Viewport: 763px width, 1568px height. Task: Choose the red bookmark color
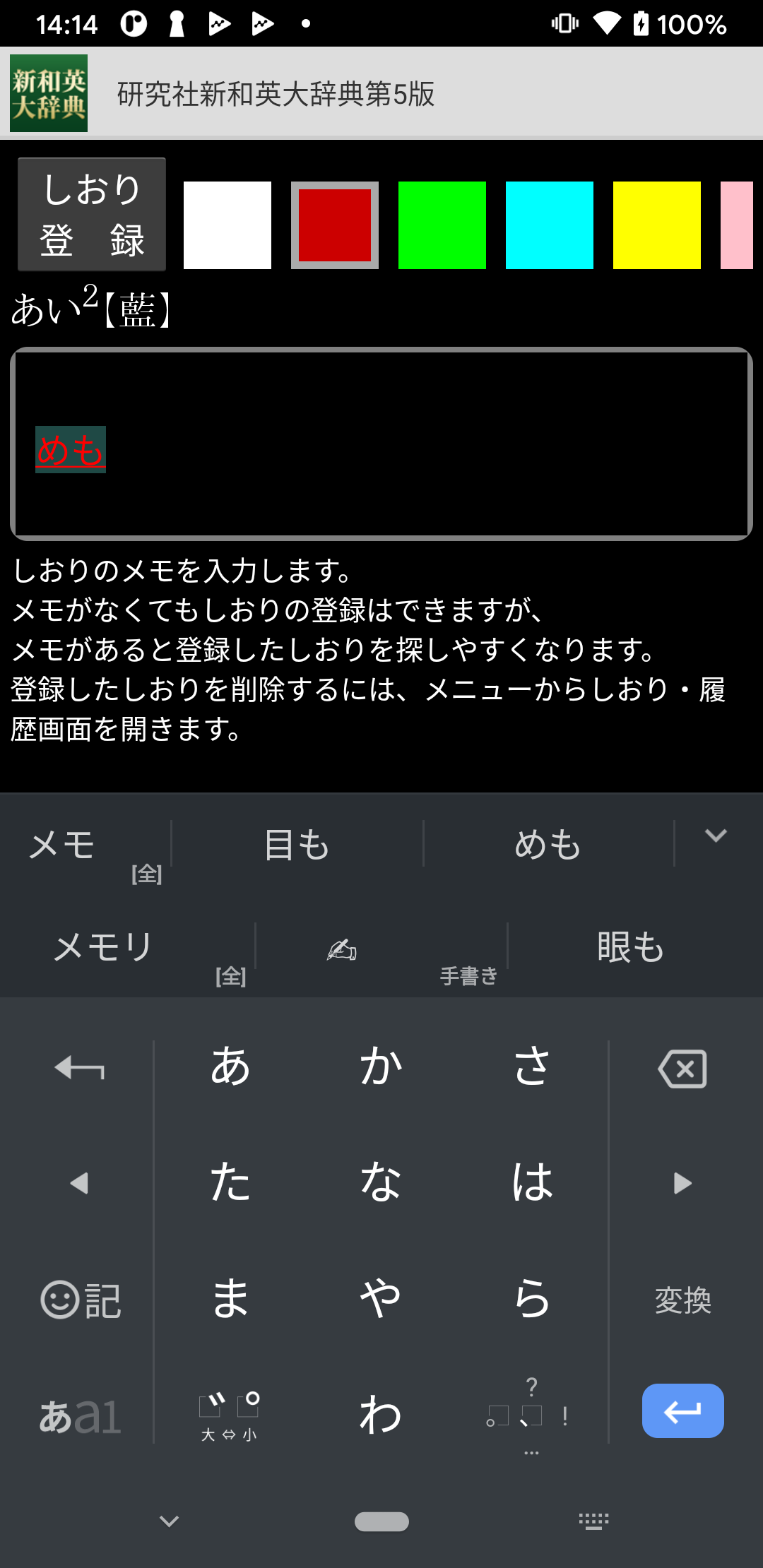tap(335, 225)
